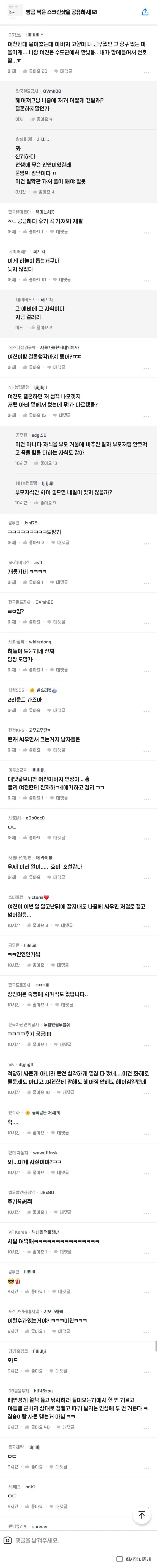Open overflow menu on 한전KPS comment
This screenshot has height=1568, width=157.
pos(146,750)
